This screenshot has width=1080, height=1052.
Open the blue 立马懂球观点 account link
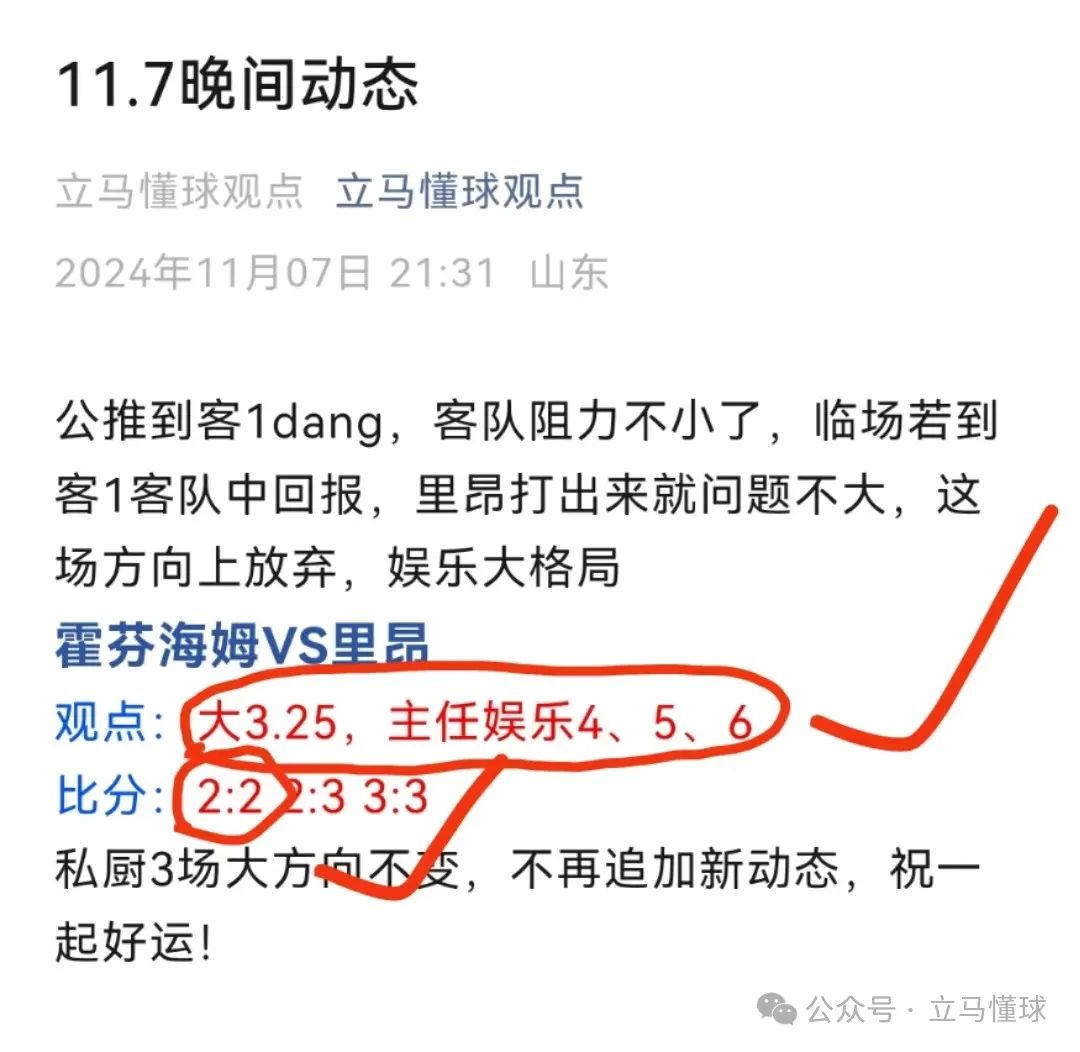pos(459,192)
